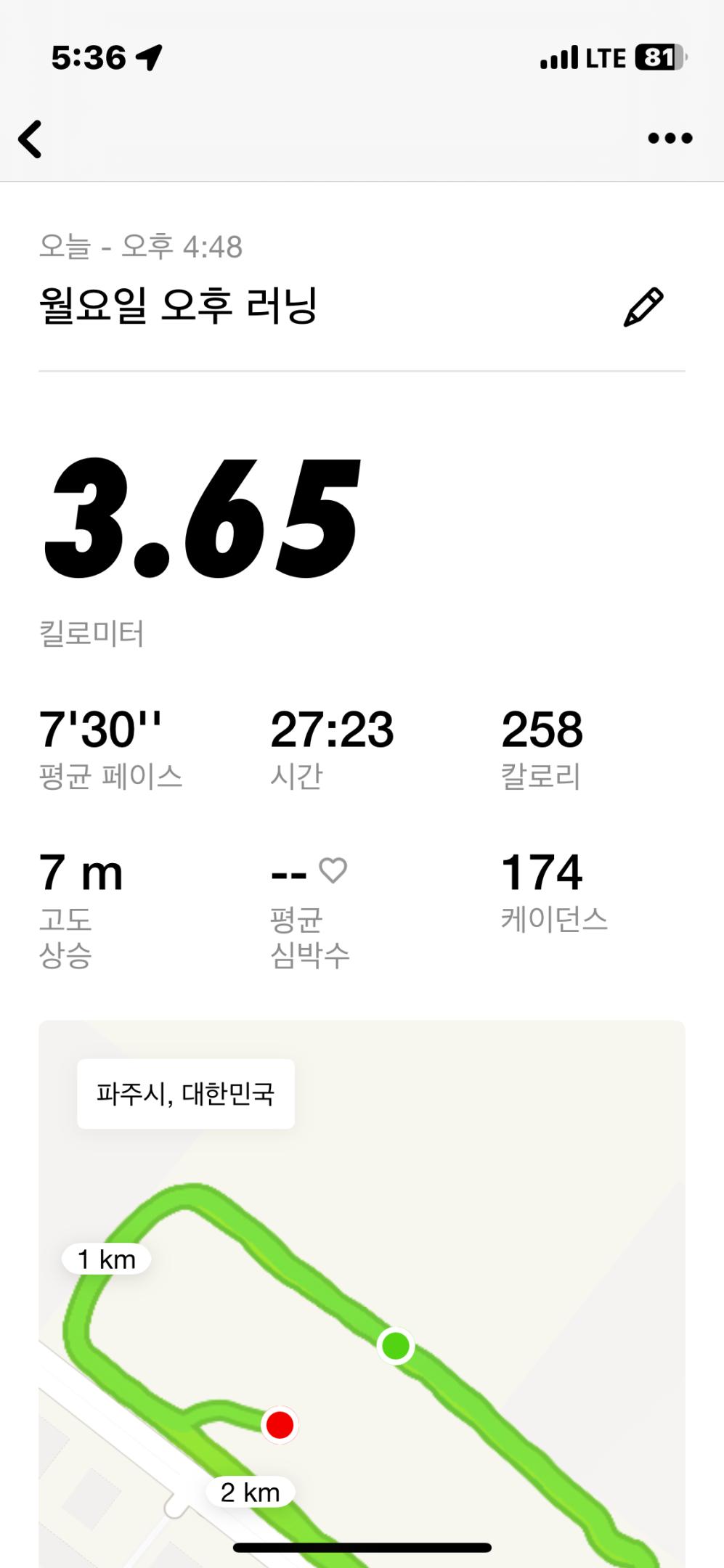Screen dimensions: 724x1568
Task: Tap the heart icon next to average heart rate
Action: coord(333,871)
